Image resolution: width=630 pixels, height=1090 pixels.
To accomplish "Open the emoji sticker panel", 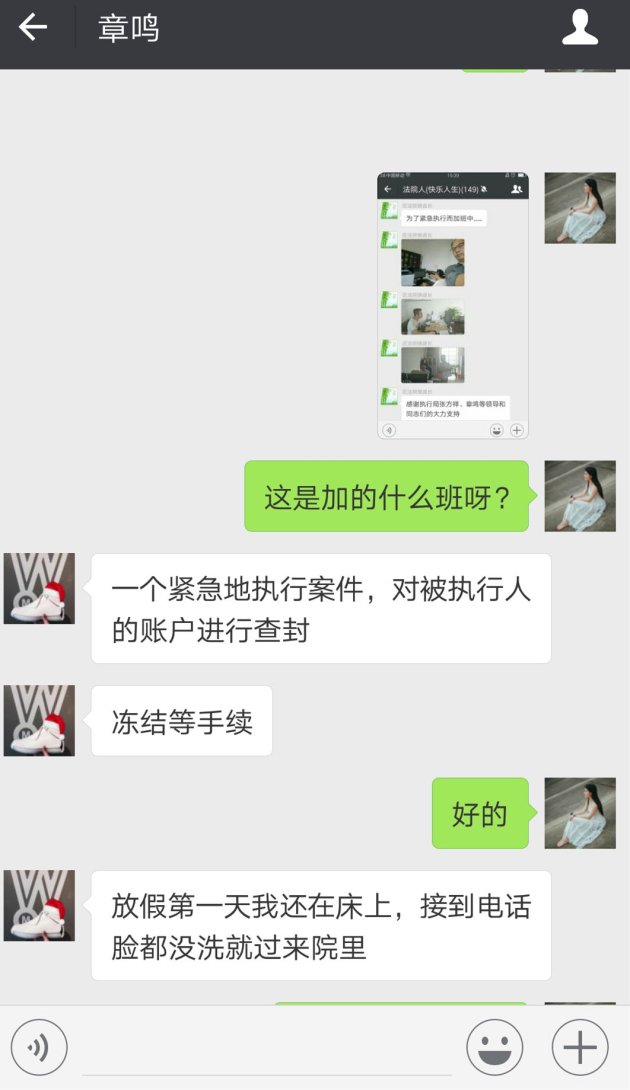I will (x=494, y=1047).
